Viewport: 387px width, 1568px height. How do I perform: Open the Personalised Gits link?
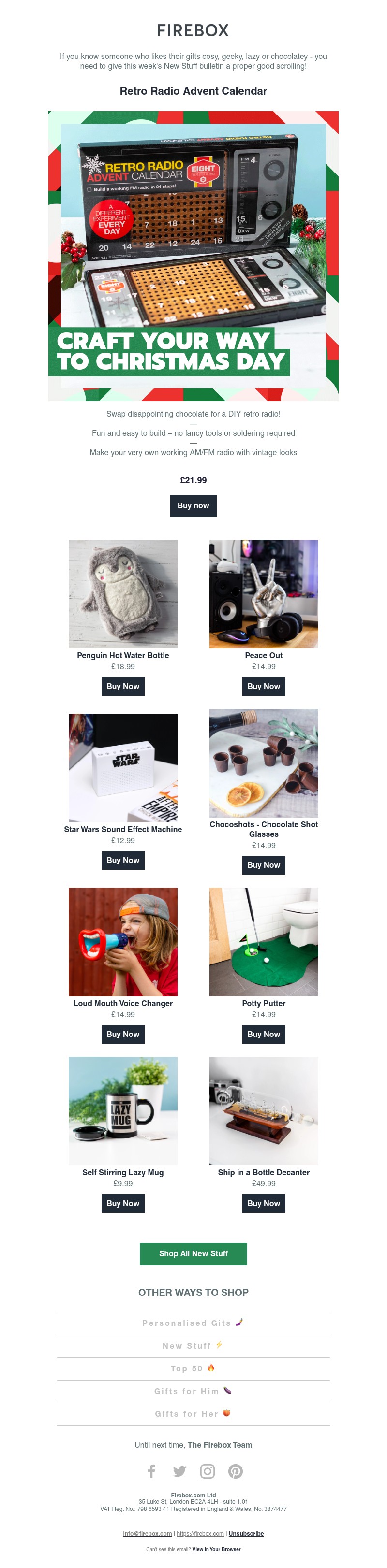pyautogui.click(x=192, y=1323)
